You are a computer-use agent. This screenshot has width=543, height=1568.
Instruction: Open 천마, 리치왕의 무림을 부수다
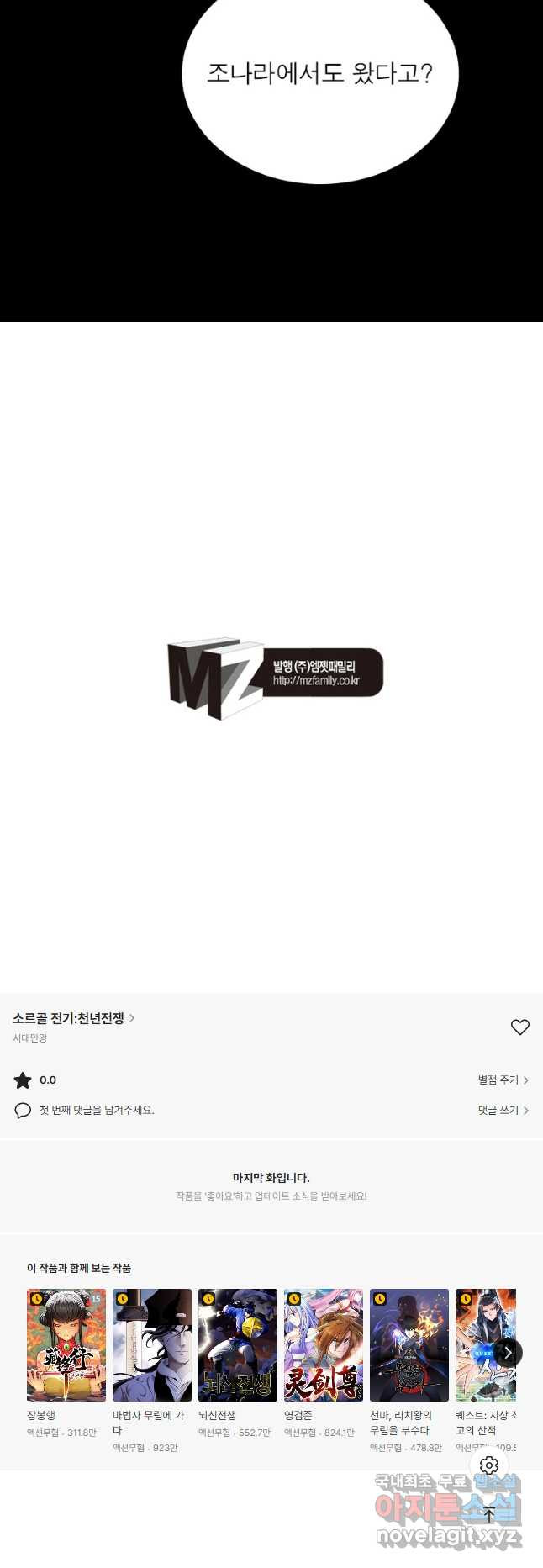(x=409, y=1344)
